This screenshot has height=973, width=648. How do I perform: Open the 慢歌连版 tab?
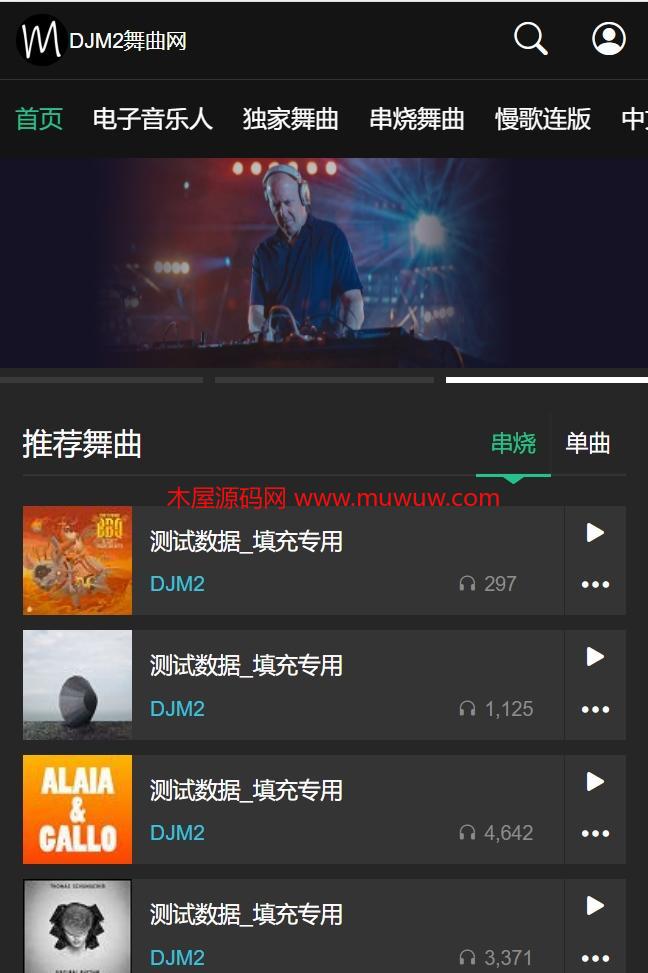tap(543, 119)
